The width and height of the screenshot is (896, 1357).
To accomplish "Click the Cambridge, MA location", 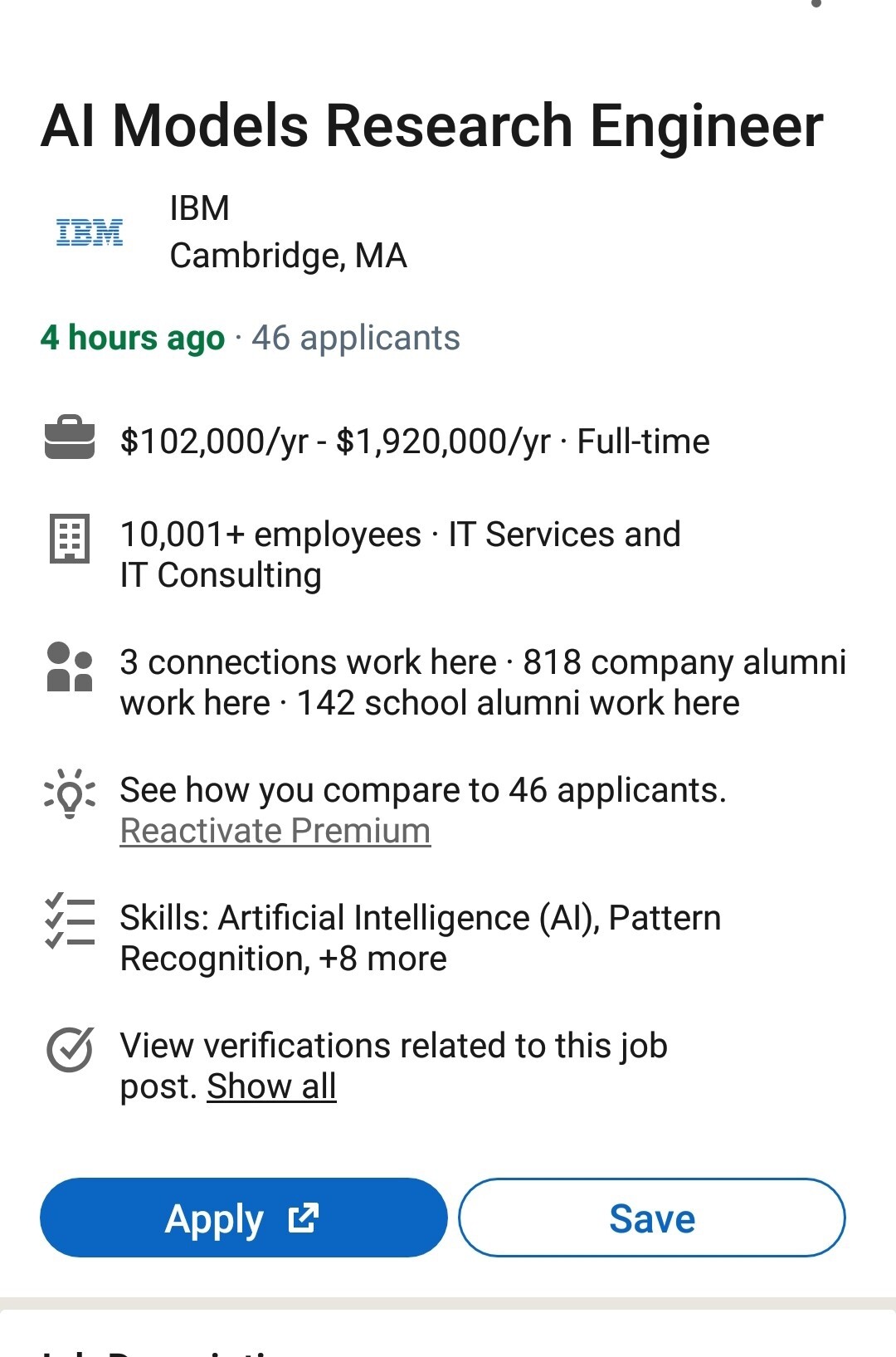I will 289,256.
